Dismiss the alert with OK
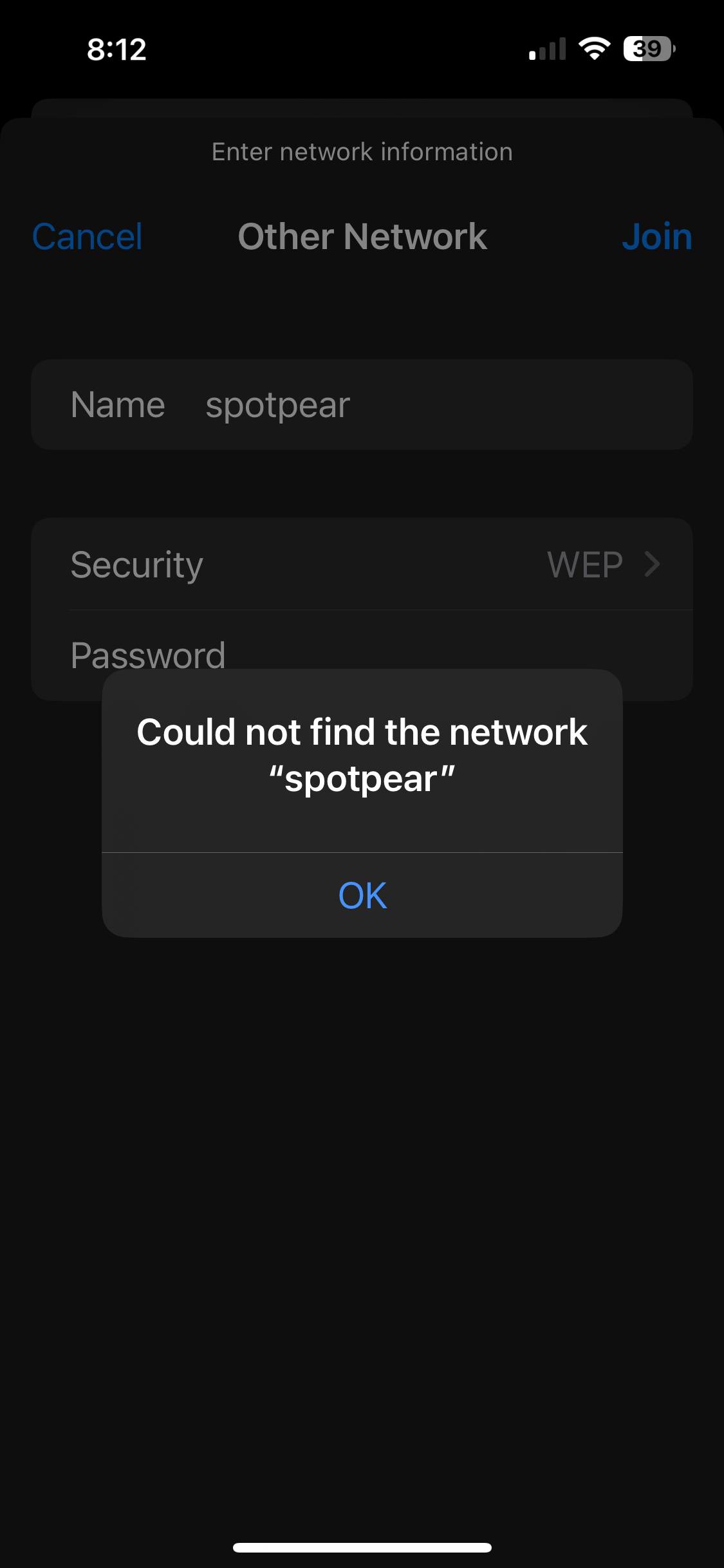 (362, 895)
